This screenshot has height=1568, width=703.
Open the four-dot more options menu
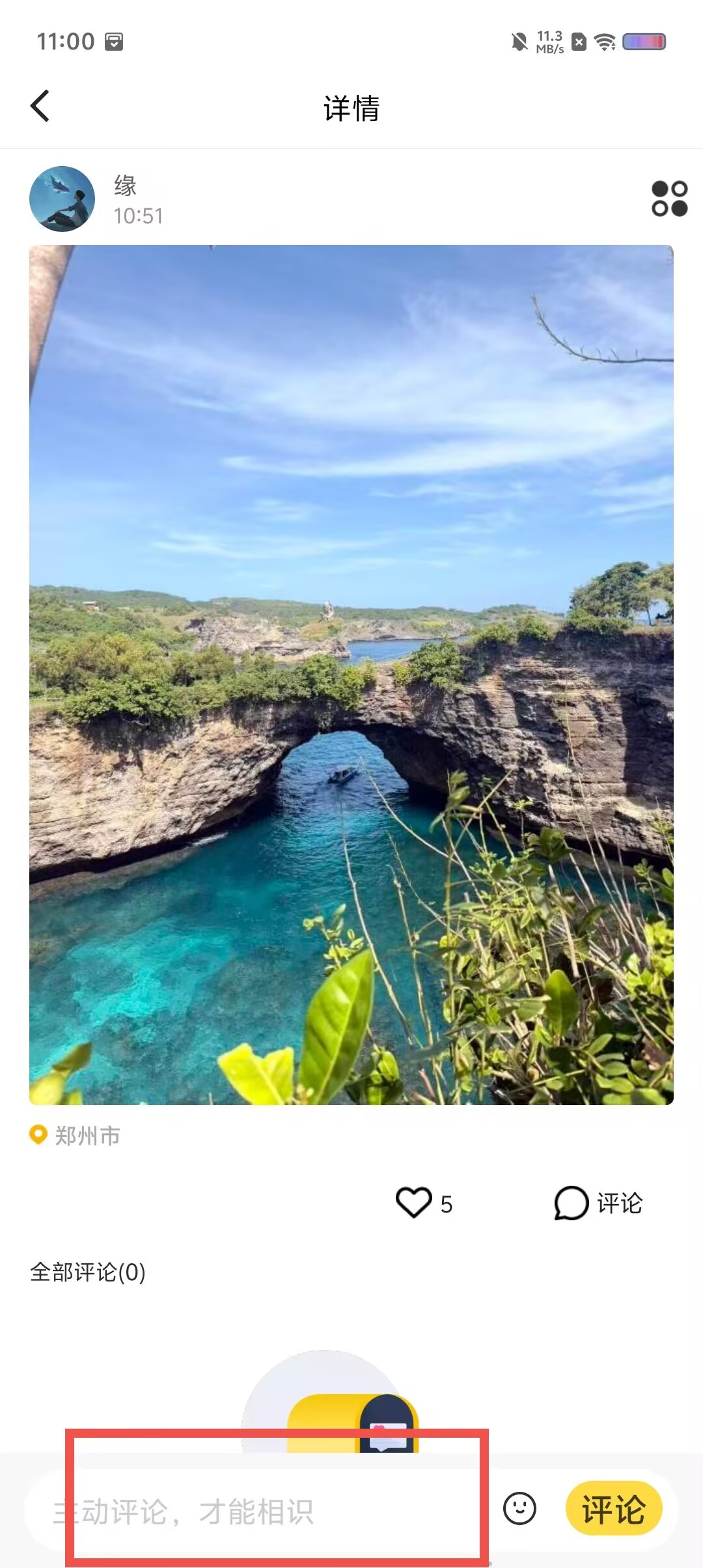tap(669, 199)
